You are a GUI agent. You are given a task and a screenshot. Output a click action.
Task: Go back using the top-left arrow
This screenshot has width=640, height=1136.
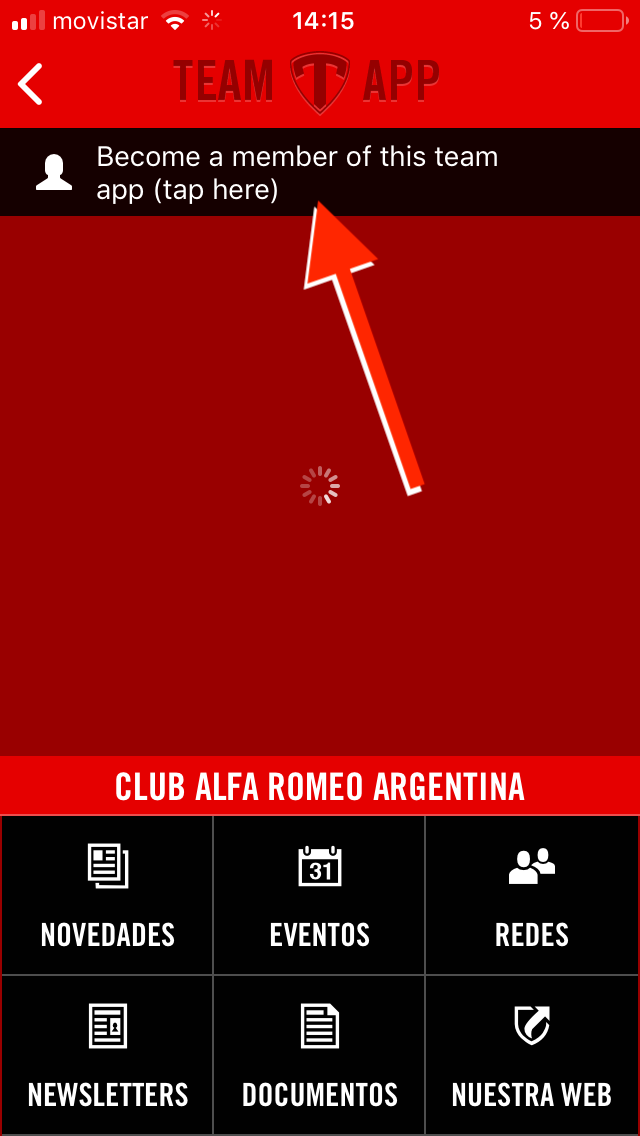point(32,84)
